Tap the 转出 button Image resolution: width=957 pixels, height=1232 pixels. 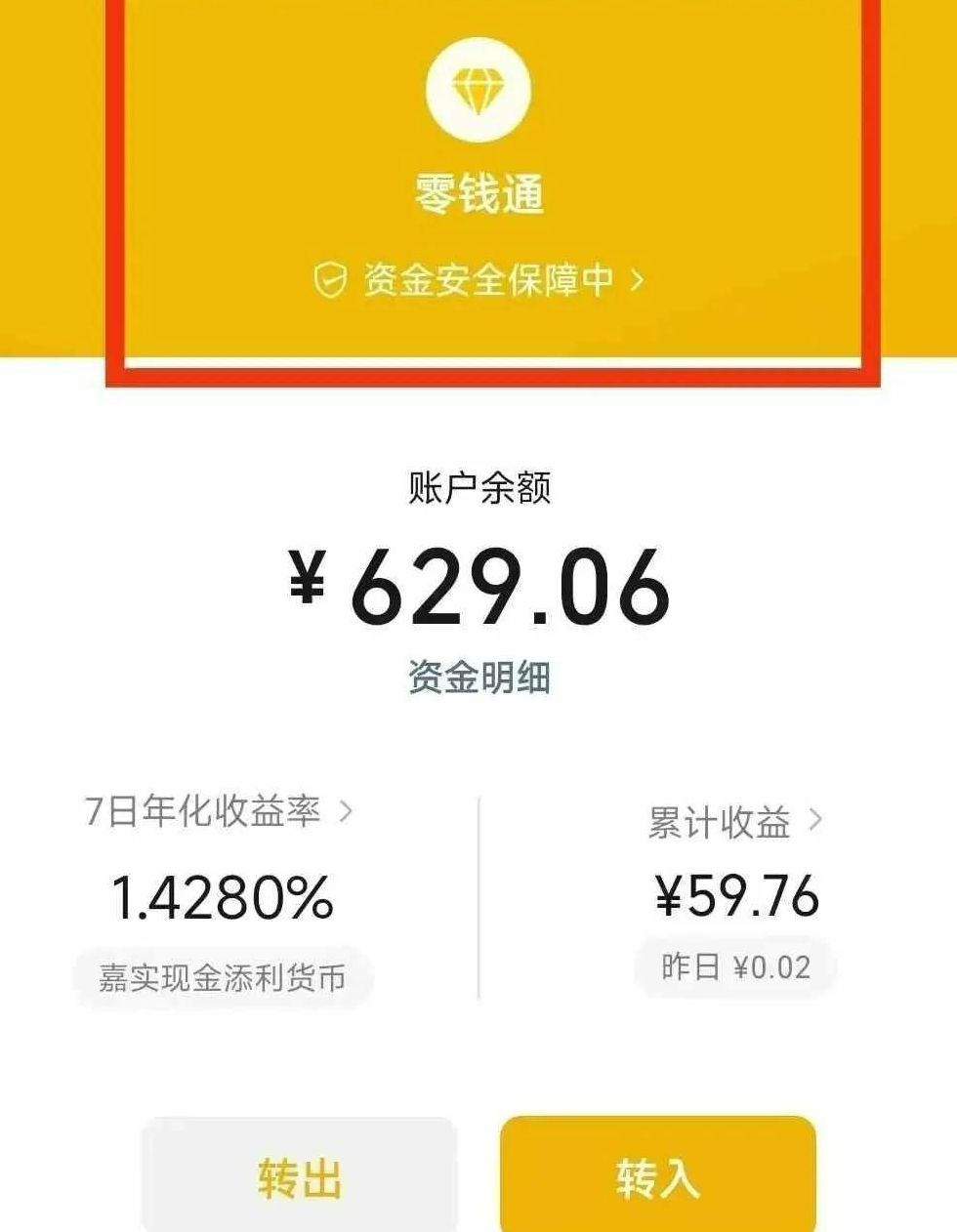point(300,1176)
